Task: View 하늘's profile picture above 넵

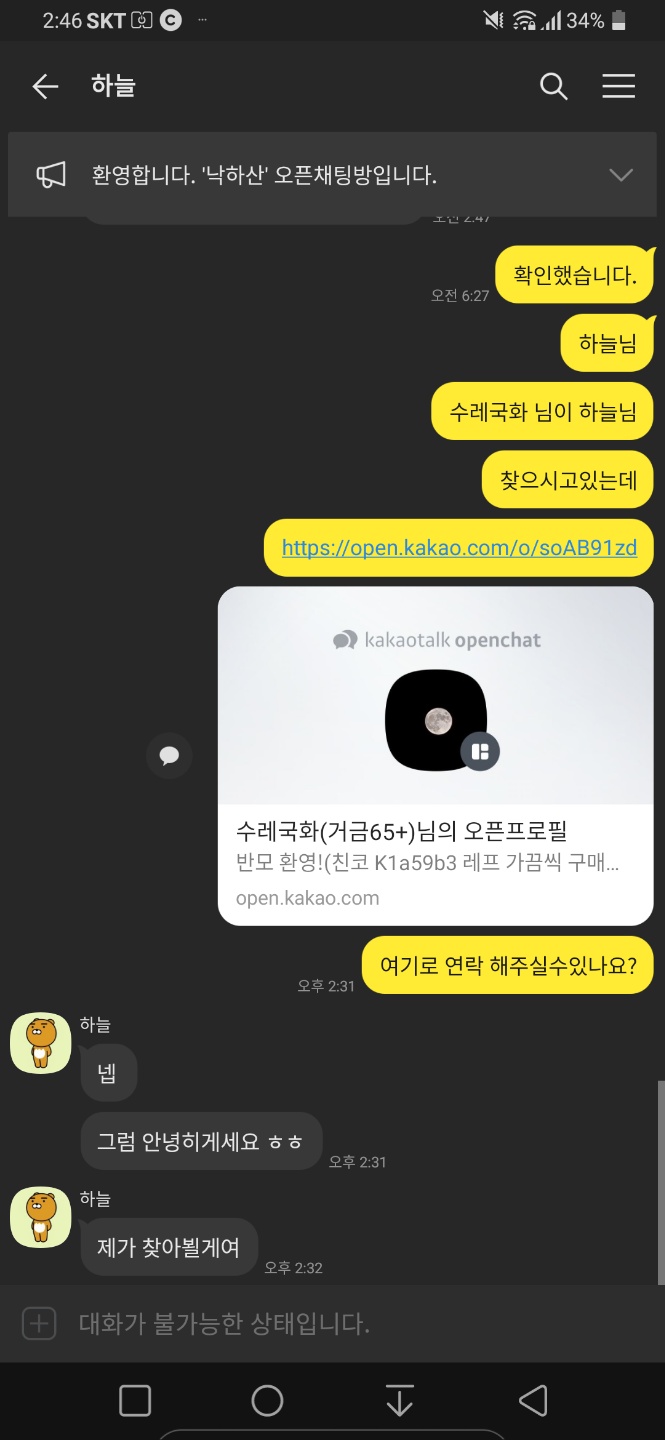Action: click(x=41, y=1043)
